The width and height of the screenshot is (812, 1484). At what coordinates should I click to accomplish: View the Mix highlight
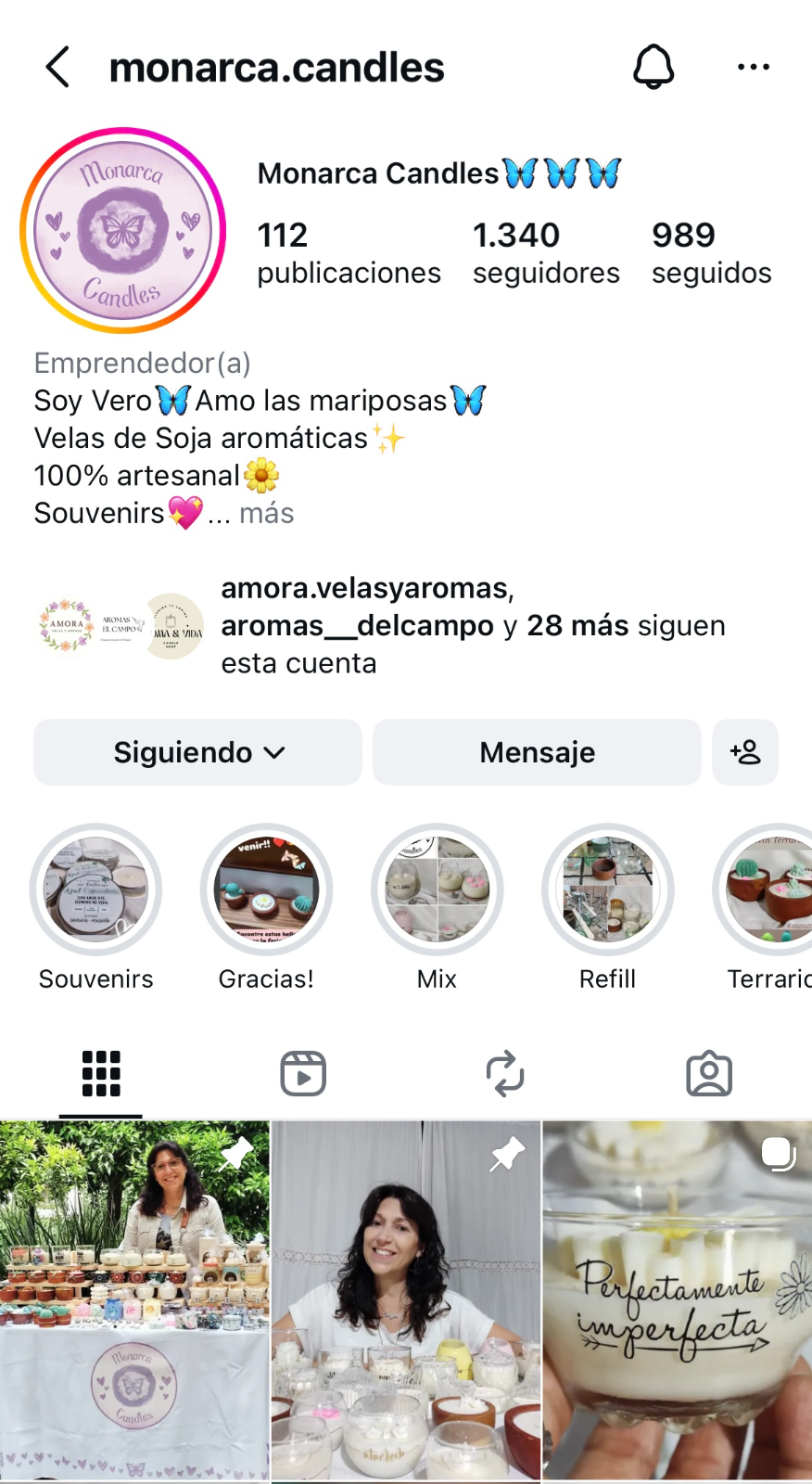point(437,890)
